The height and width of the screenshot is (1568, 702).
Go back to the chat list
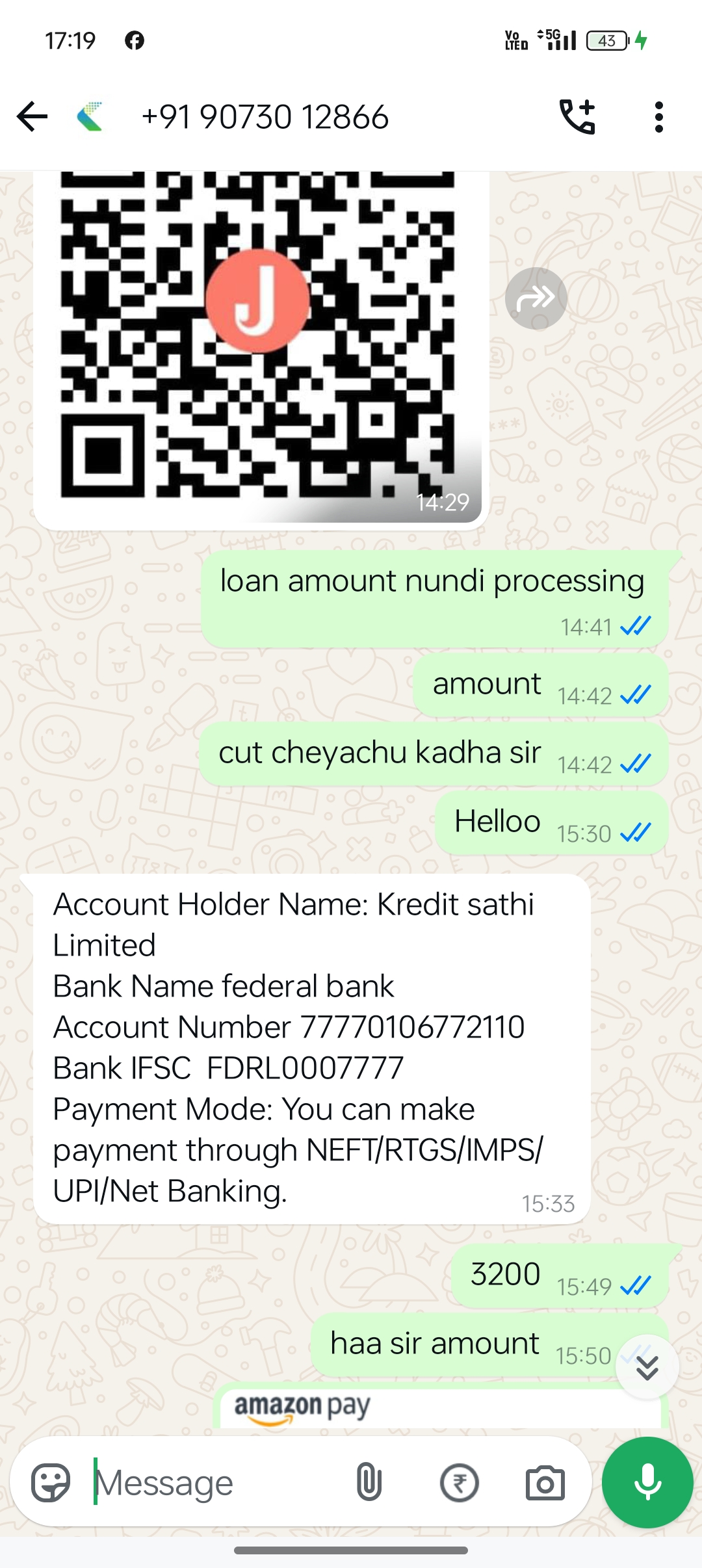pos(32,118)
